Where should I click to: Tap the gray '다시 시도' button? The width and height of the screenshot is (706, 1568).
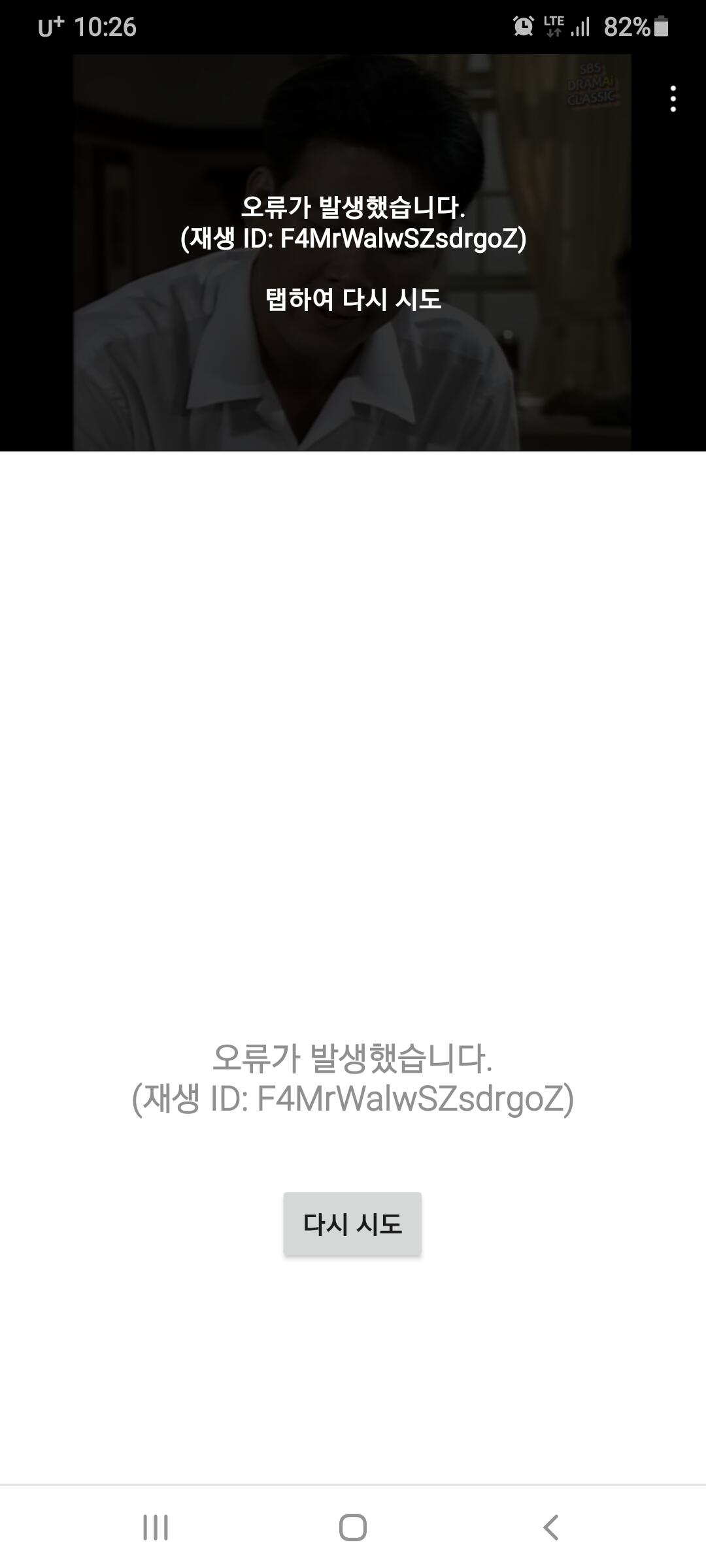tap(352, 1224)
